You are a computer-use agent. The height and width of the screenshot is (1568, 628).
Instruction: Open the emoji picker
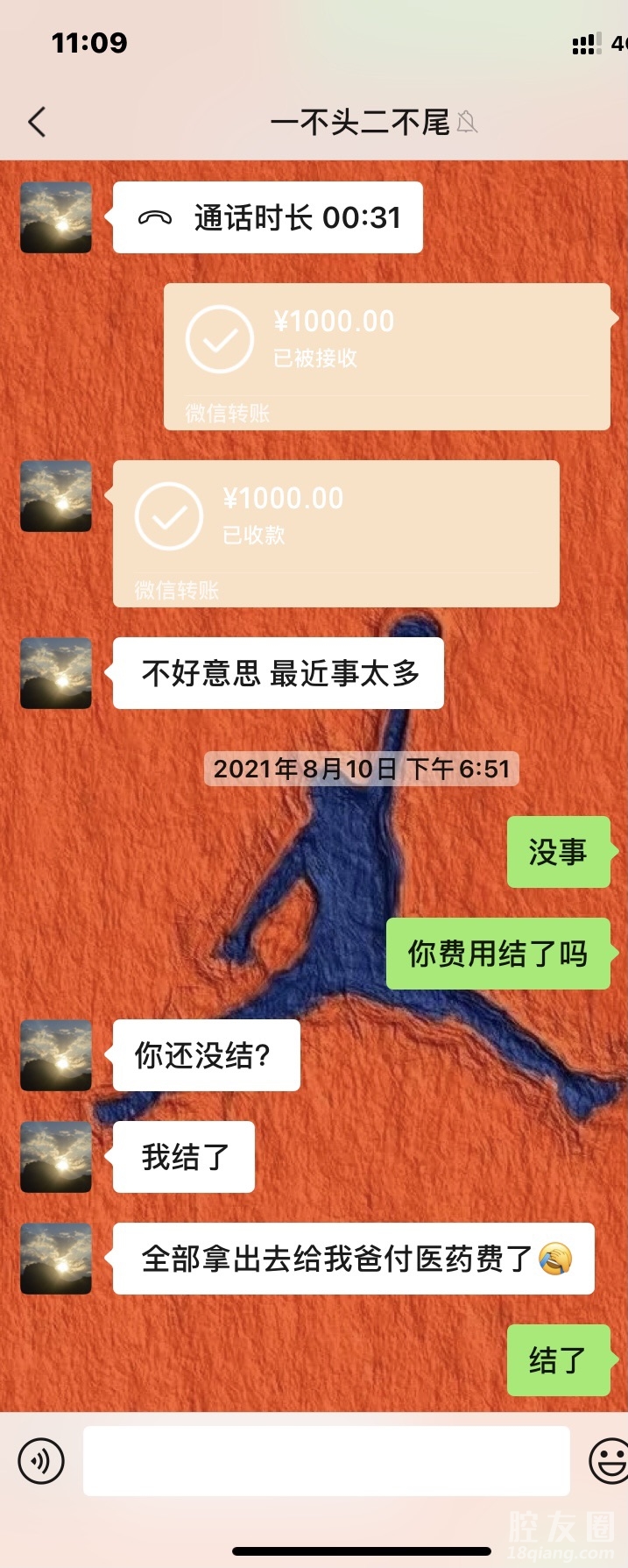[x=609, y=1461]
